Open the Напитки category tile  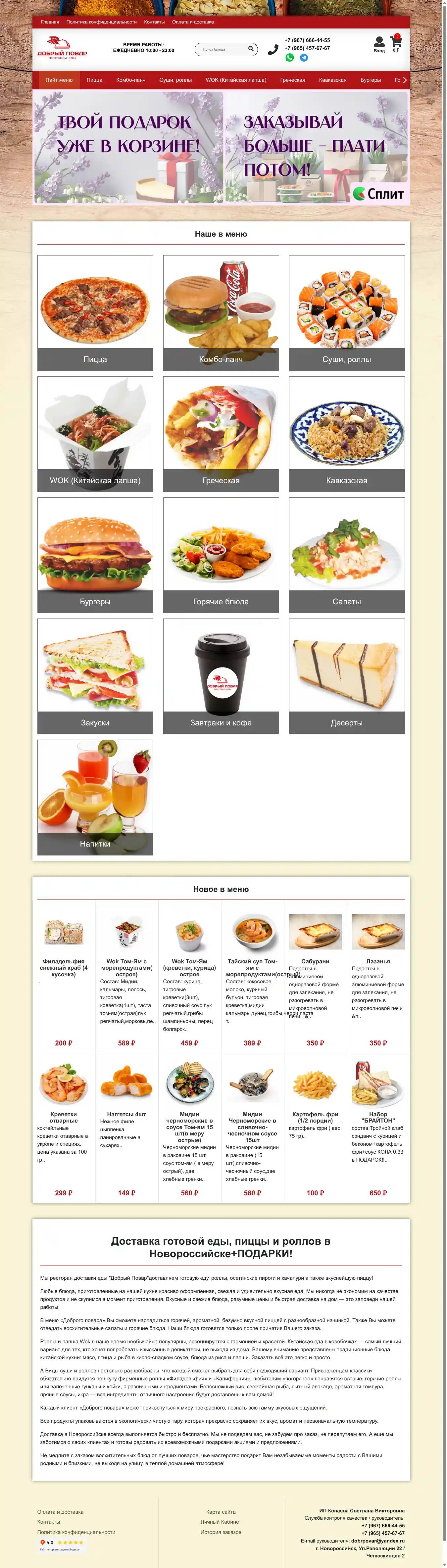(95, 797)
